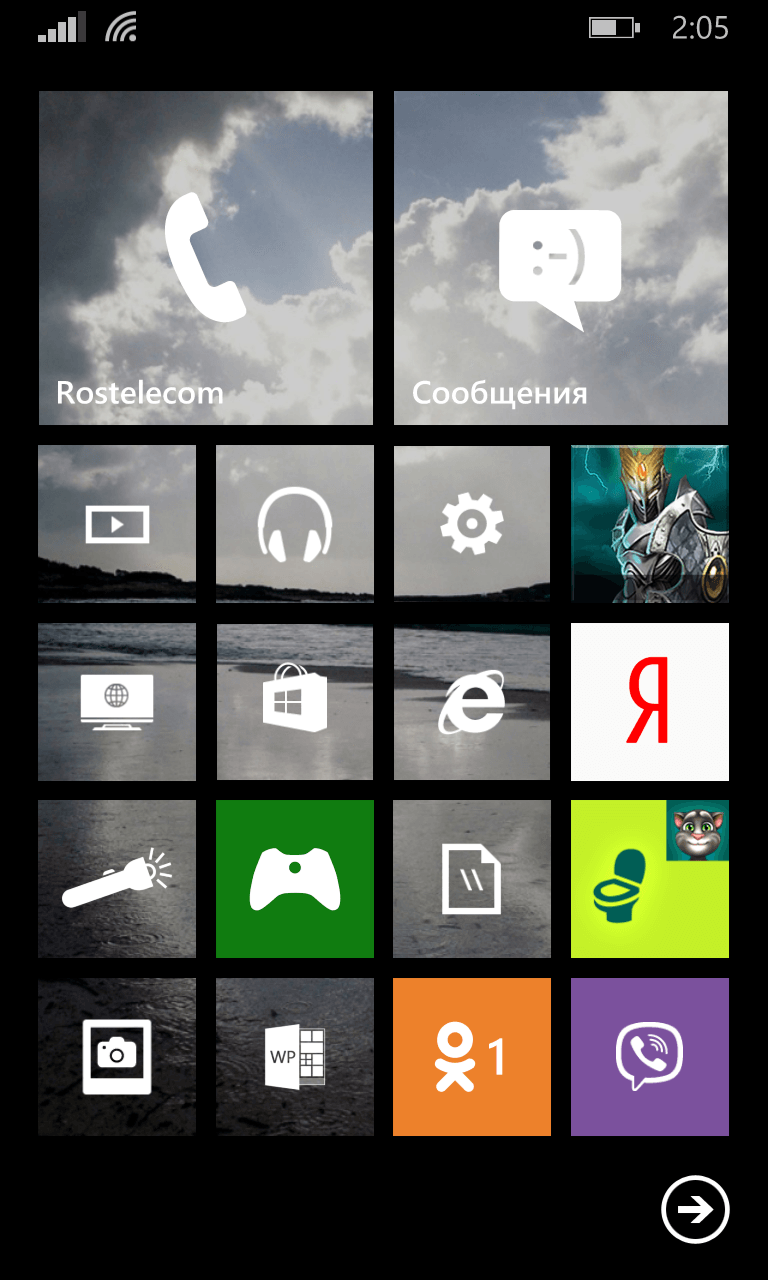Open the settings gear tile

click(472, 524)
